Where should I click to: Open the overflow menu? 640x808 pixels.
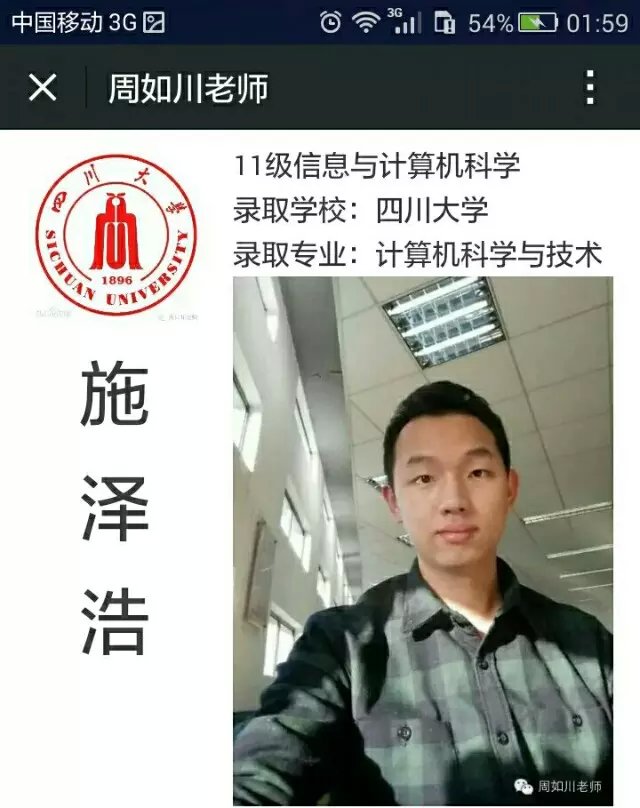pos(590,88)
